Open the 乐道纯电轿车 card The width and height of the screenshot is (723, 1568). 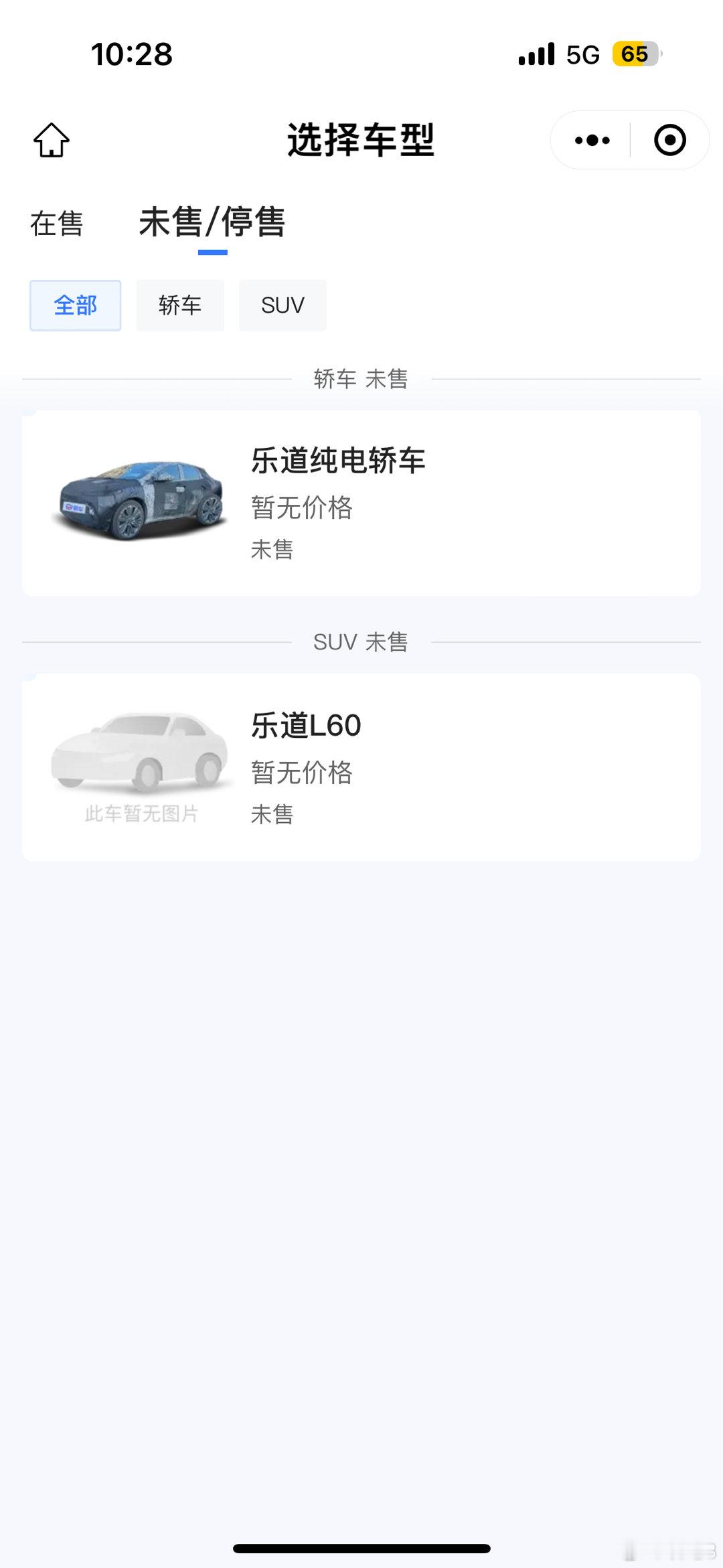point(361,503)
